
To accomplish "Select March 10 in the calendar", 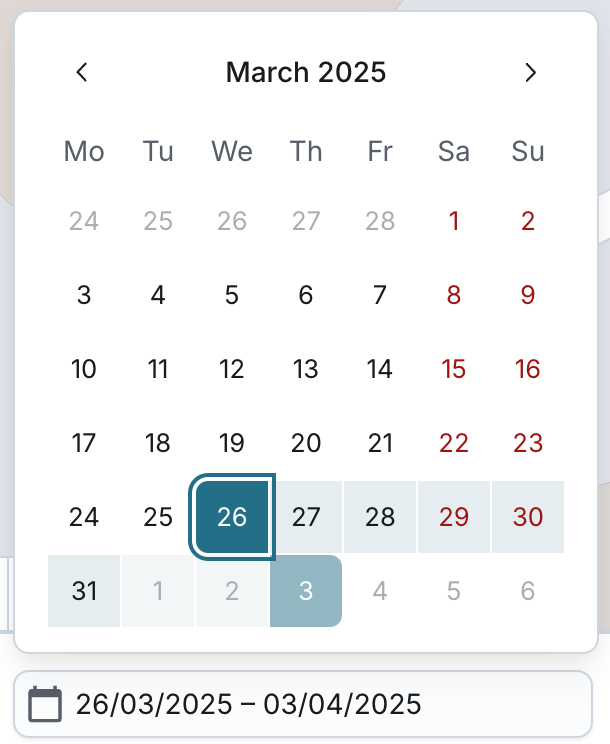I will (x=84, y=369).
